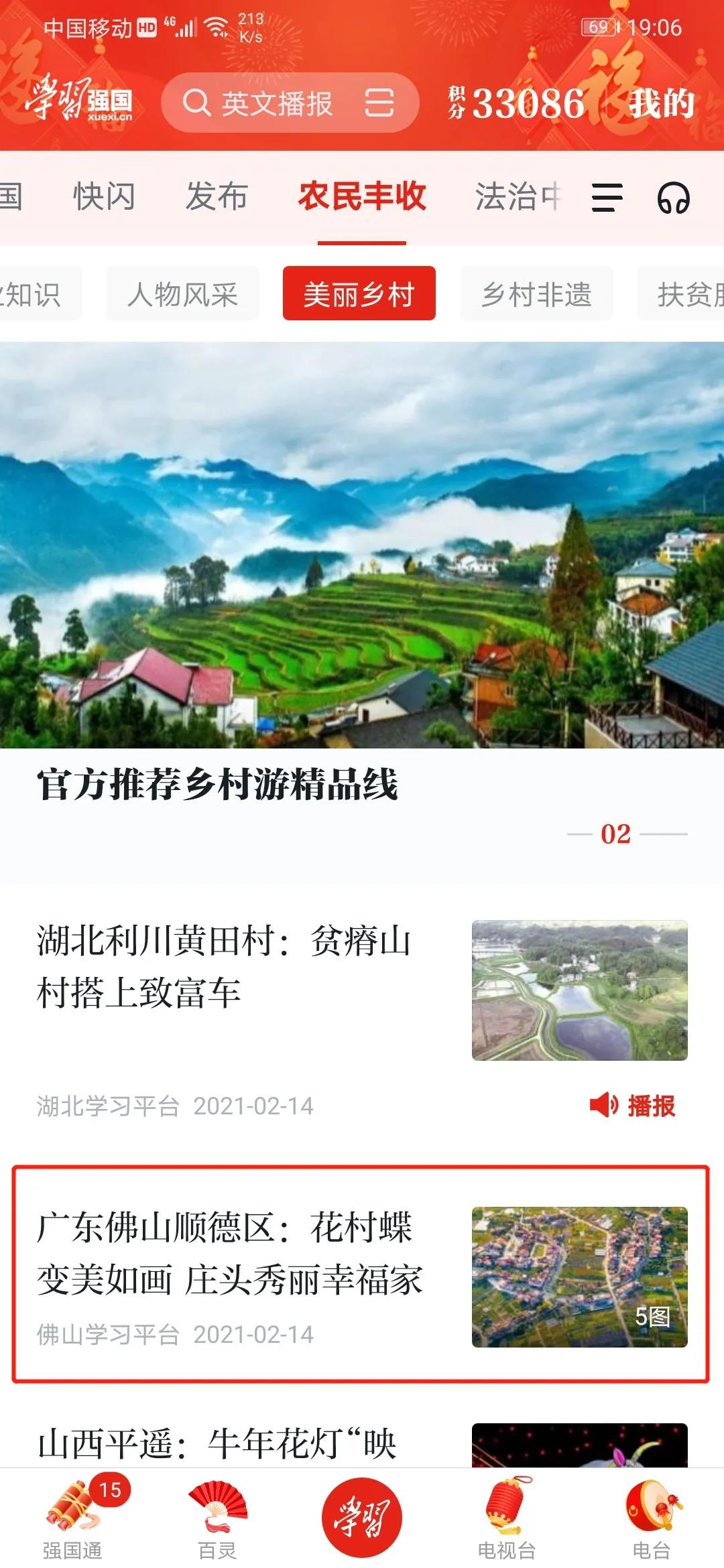Open the channel list menu icon
This screenshot has height=1568, width=724.
[x=607, y=198]
